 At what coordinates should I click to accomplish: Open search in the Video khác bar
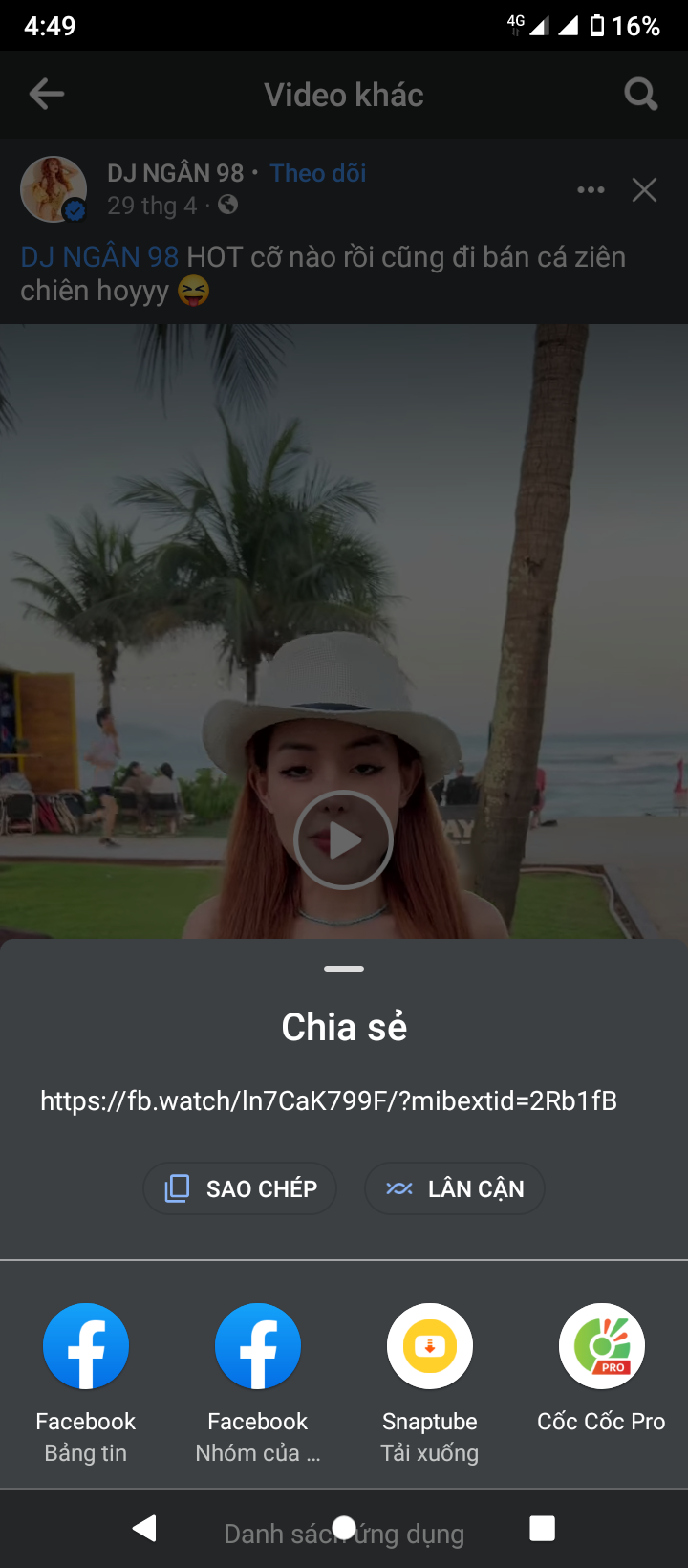[x=640, y=94]
